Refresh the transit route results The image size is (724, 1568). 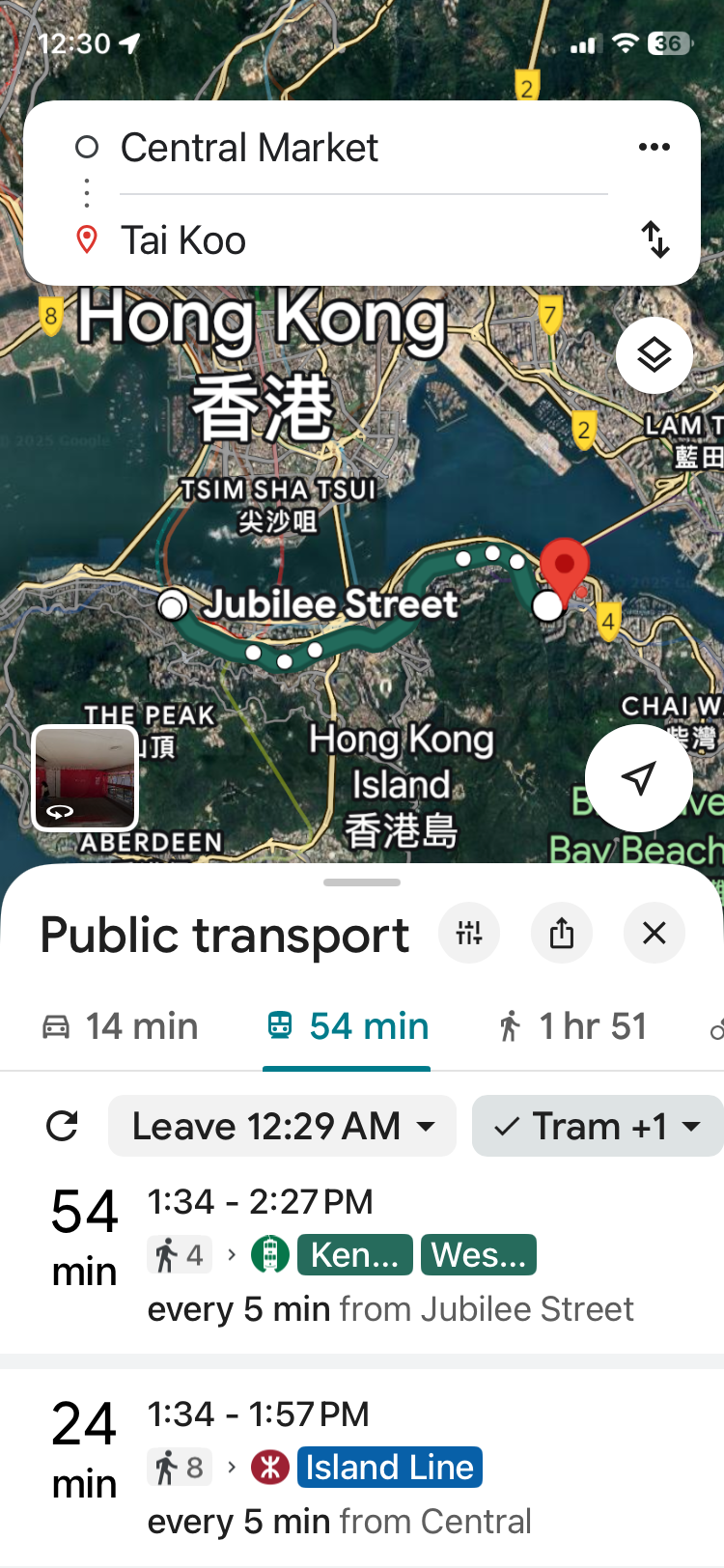(x=62, y=1126)
